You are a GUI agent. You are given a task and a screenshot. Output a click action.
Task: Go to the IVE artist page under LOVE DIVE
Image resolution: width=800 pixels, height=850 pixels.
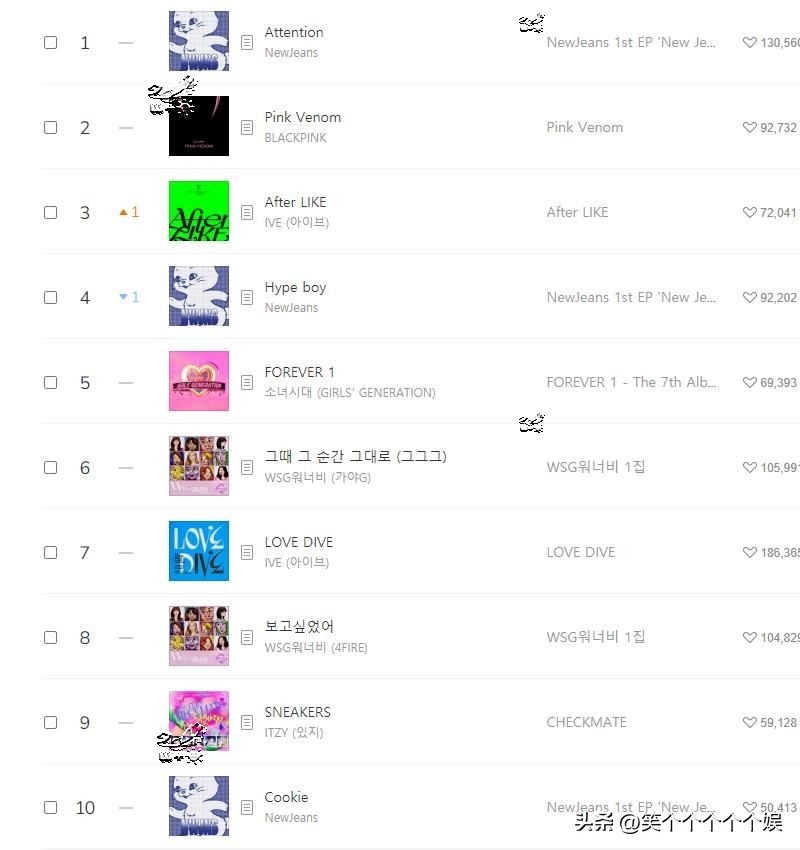tap(296, 563)
